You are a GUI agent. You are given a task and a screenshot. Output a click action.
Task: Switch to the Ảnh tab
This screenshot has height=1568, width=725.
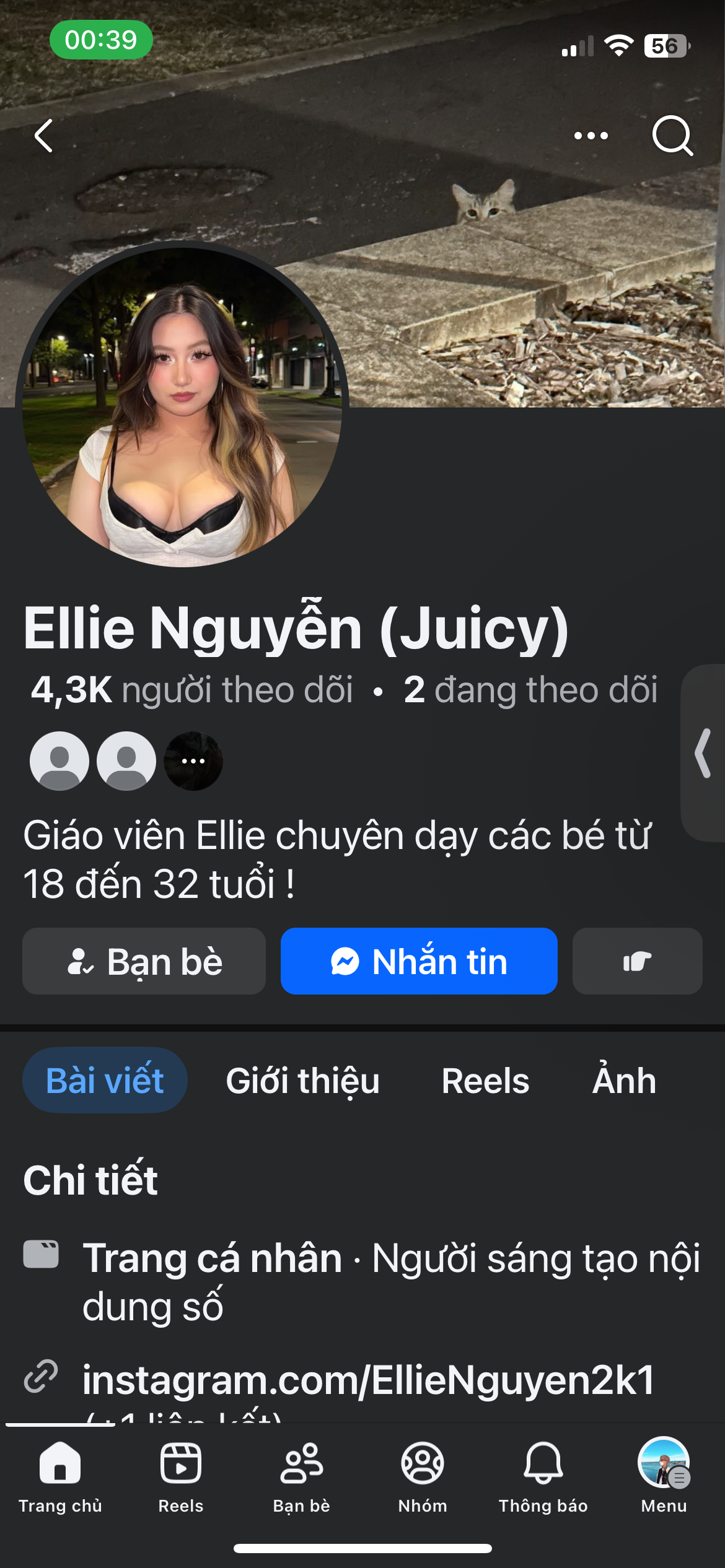(x=624, y=1081)
